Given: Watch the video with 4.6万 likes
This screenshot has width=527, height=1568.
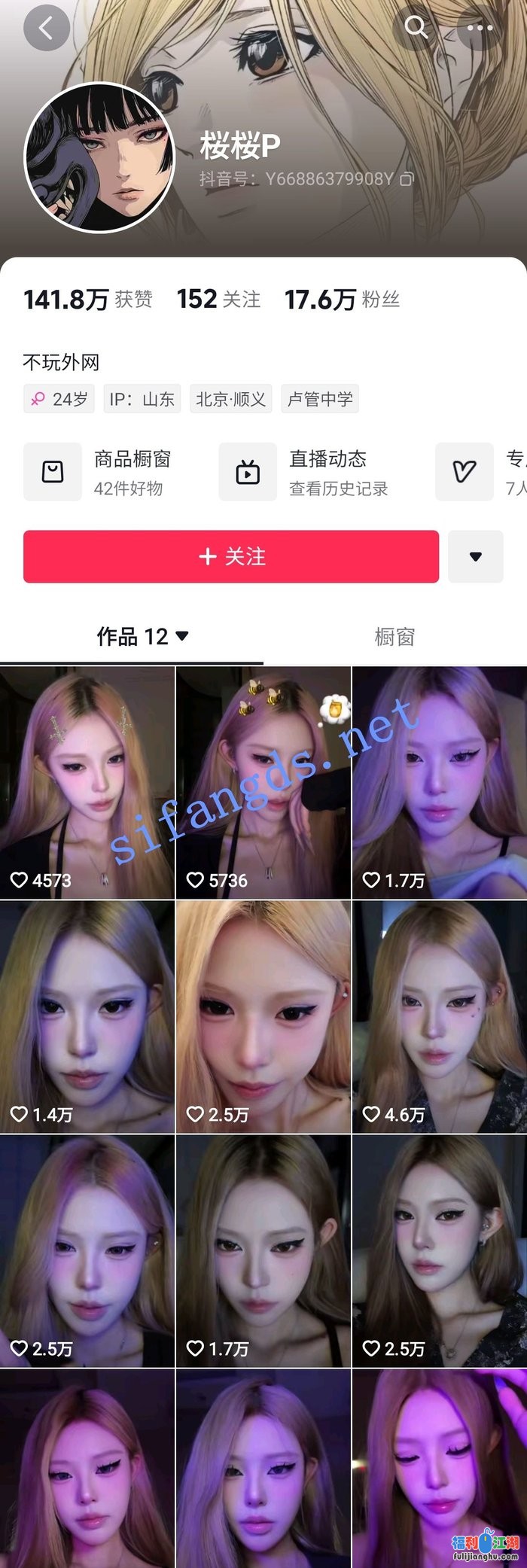Looking at the screenshot, I should point(440,1017).
